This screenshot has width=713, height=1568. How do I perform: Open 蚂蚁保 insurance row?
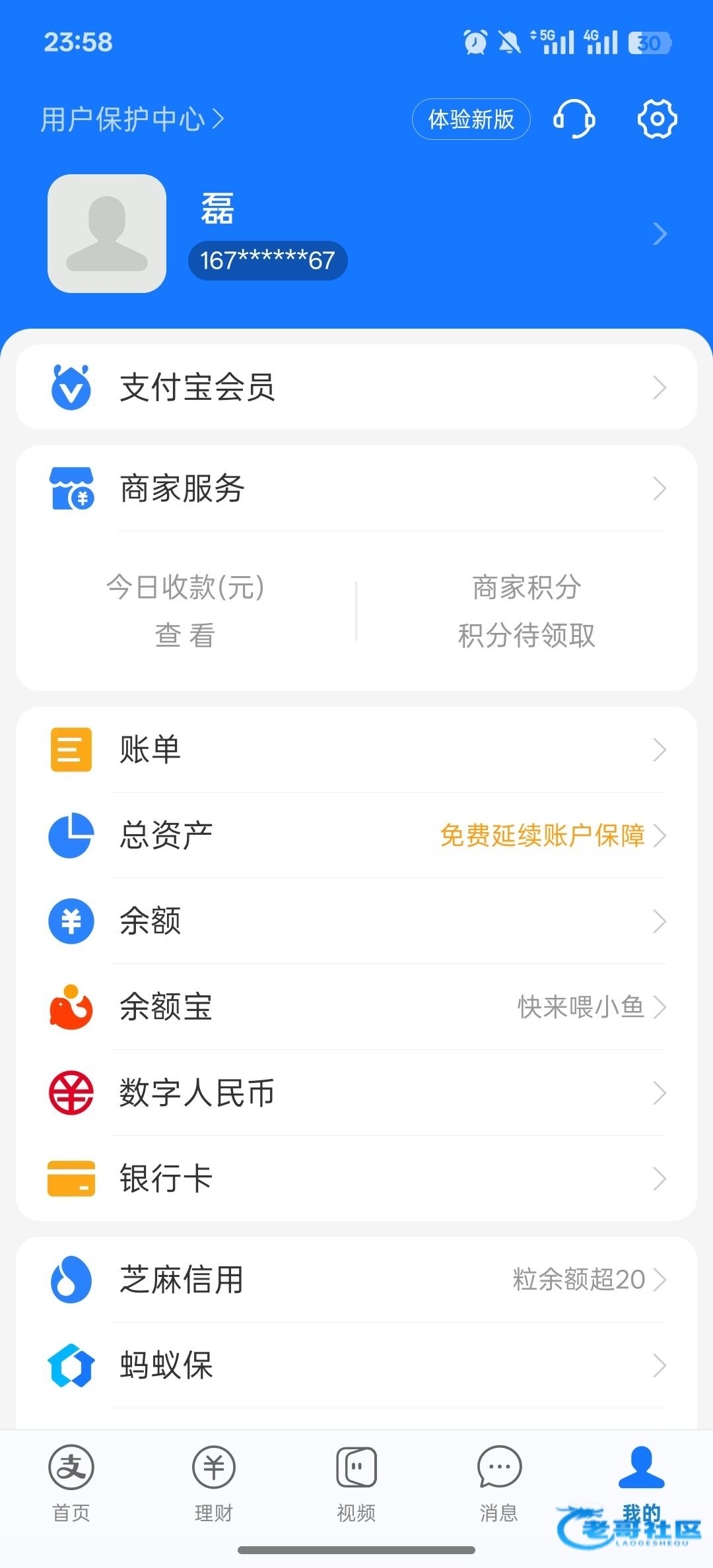(x=356, y=1365)
